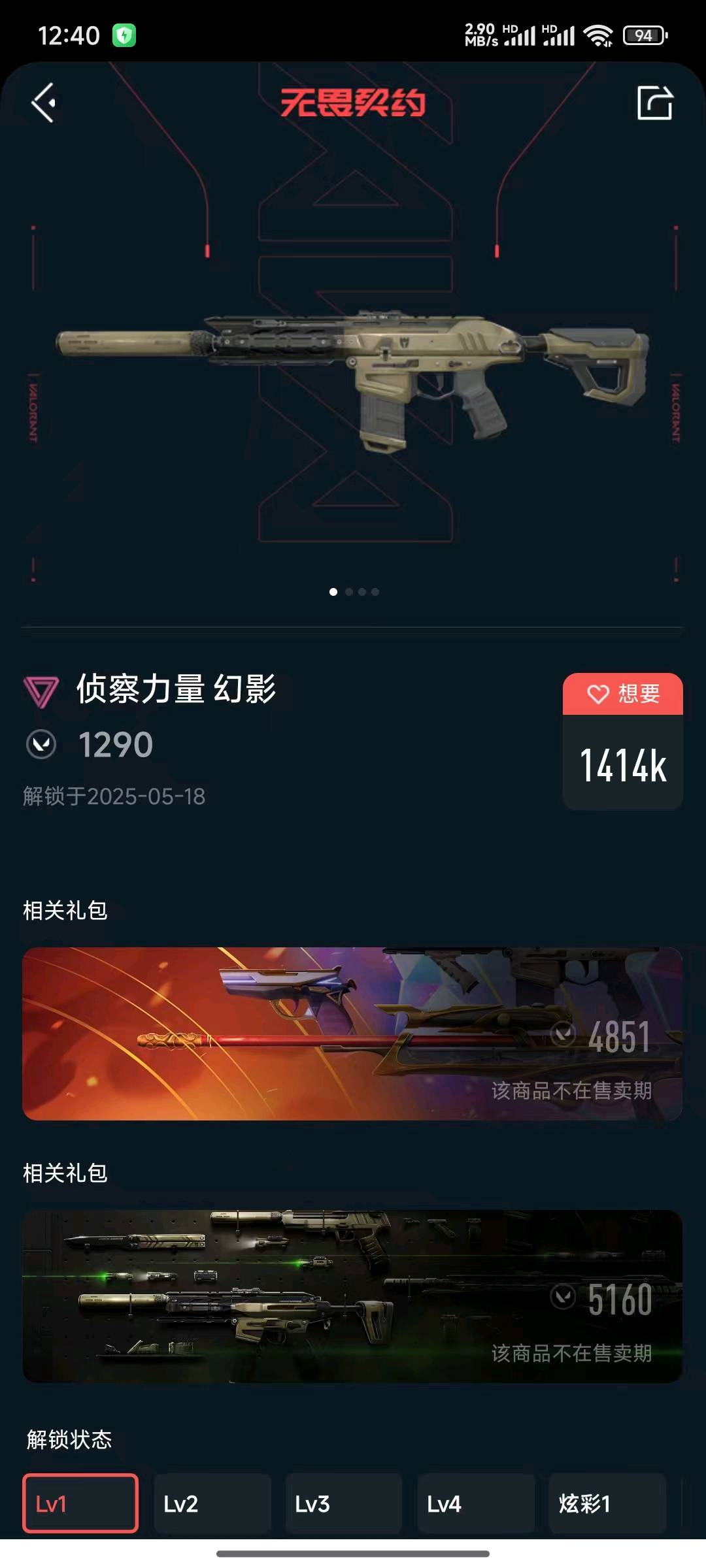Select the Lv1 unlock level

[x=80, y=1503]
